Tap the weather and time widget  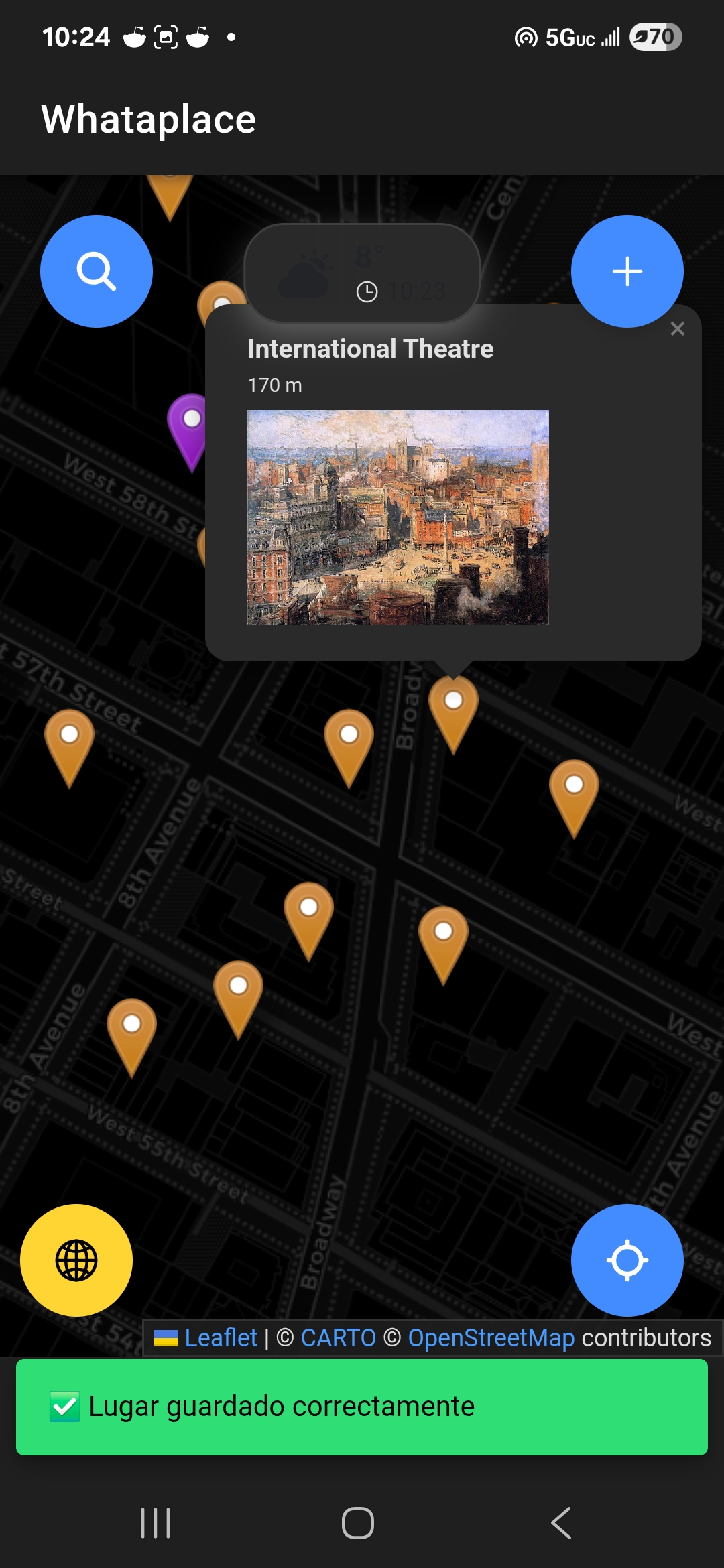click(362, 273)
